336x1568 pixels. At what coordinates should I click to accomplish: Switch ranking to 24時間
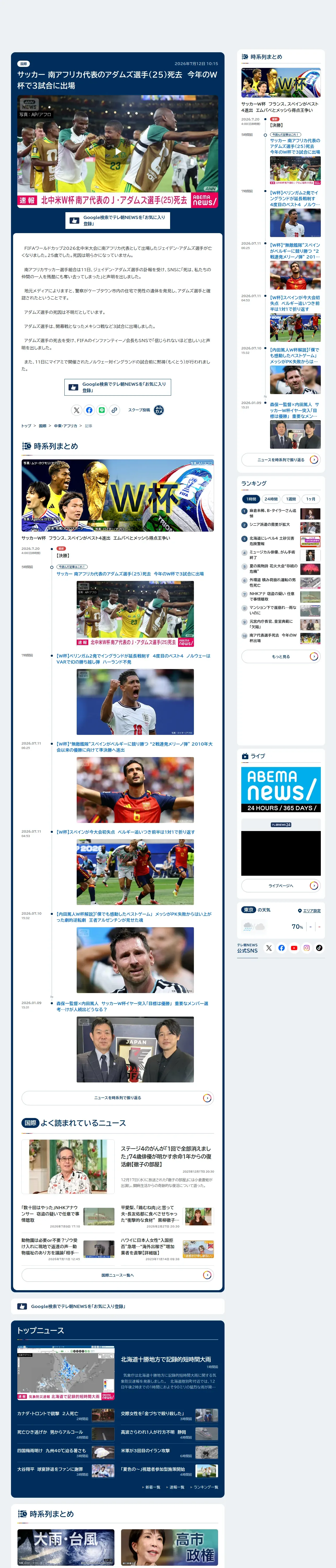point(271,499)
